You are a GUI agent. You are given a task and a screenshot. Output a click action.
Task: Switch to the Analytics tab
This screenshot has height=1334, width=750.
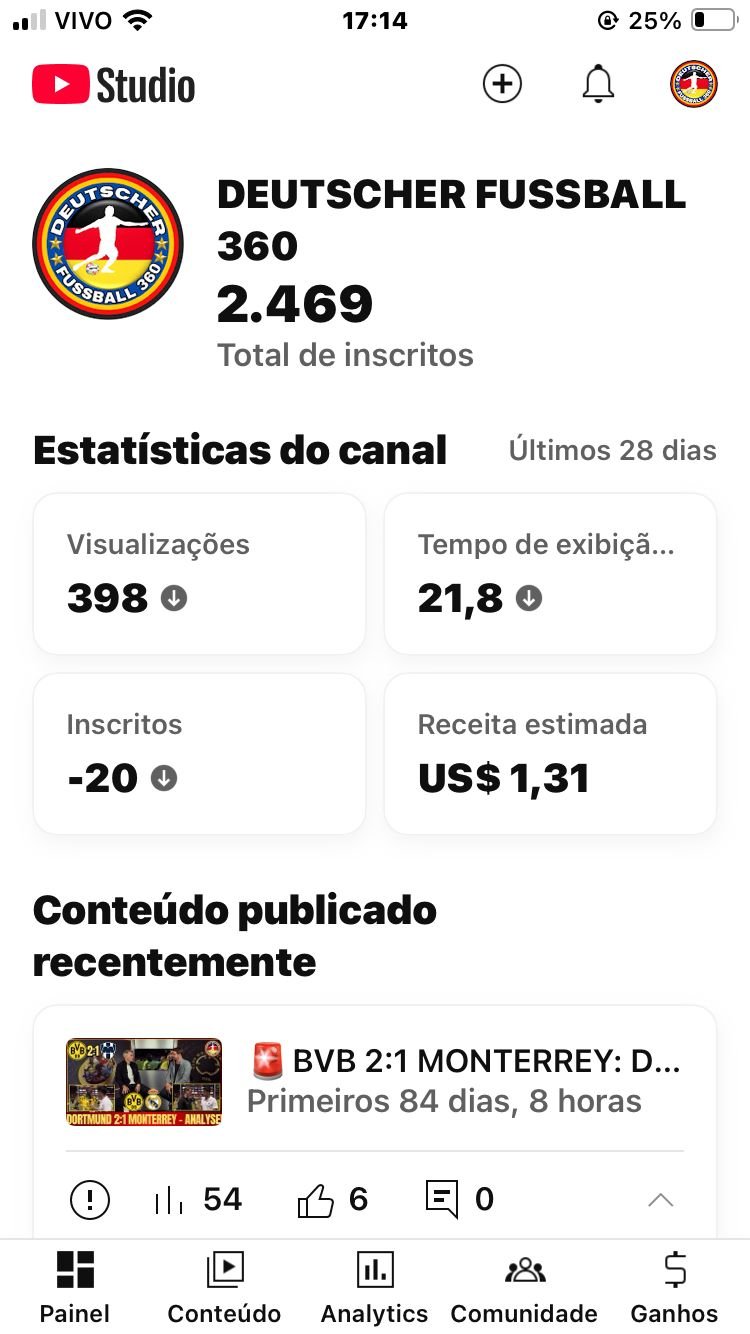[x=374, y=1286]
